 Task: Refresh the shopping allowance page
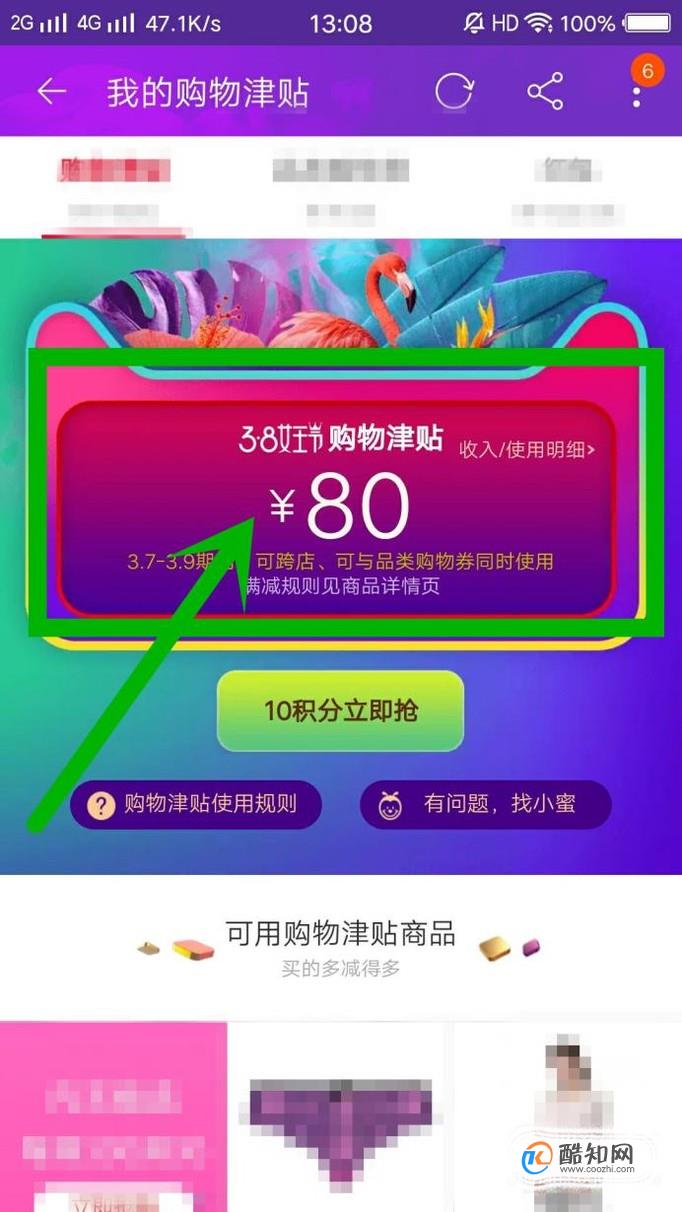454,92
